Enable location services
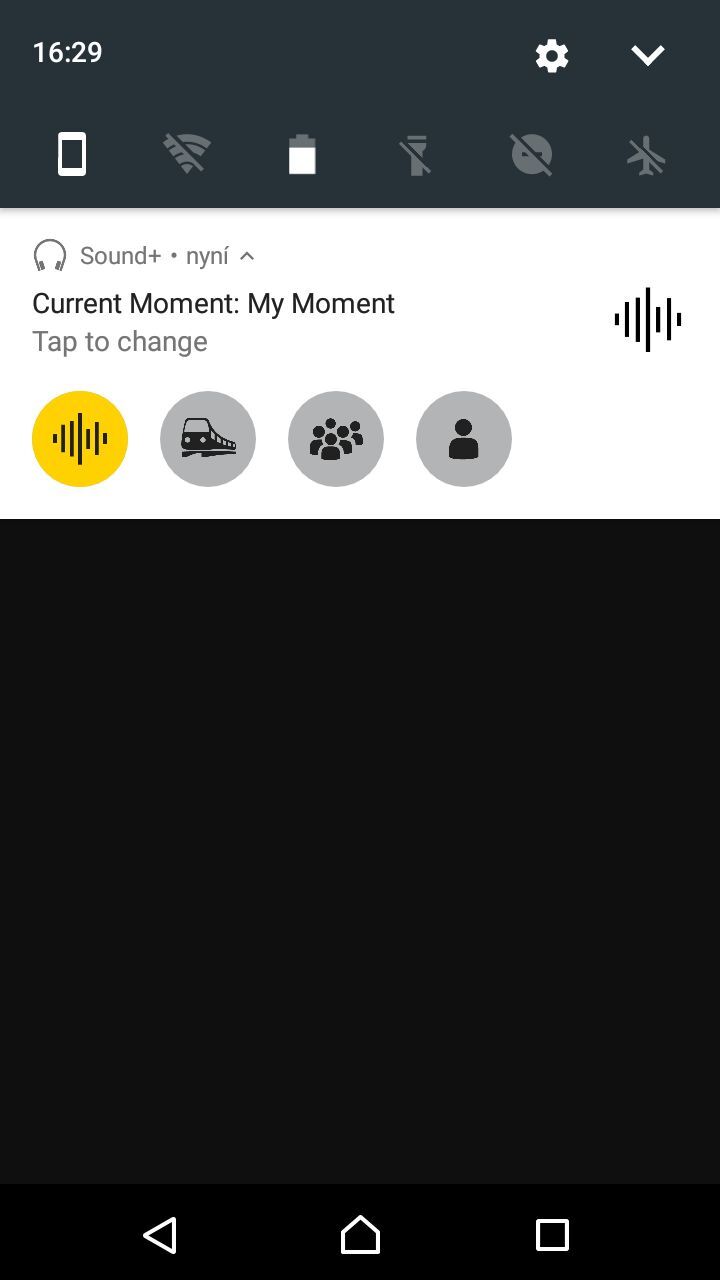 tap(532, 154)
